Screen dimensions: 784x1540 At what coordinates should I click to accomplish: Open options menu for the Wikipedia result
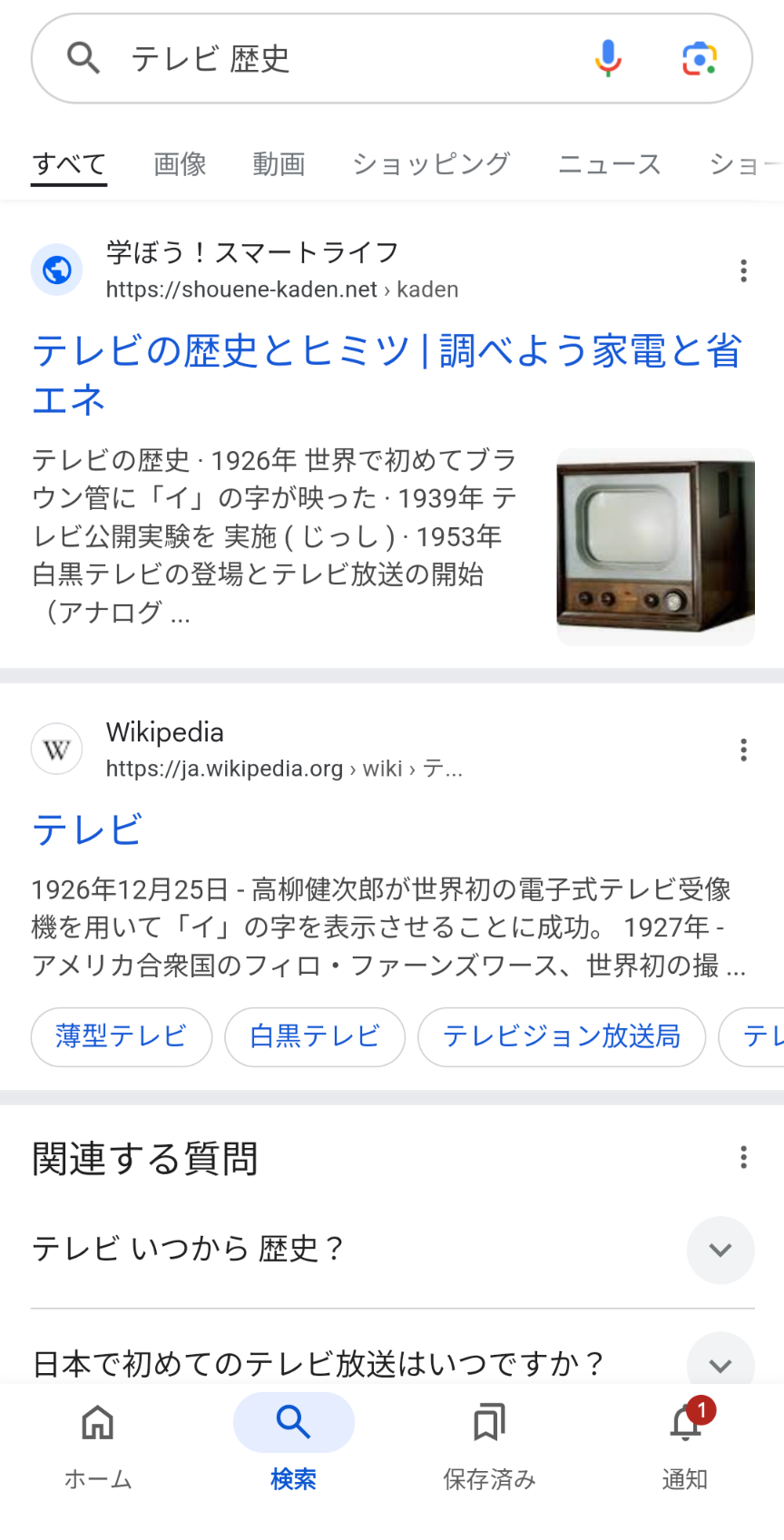(x=743, y=750)
